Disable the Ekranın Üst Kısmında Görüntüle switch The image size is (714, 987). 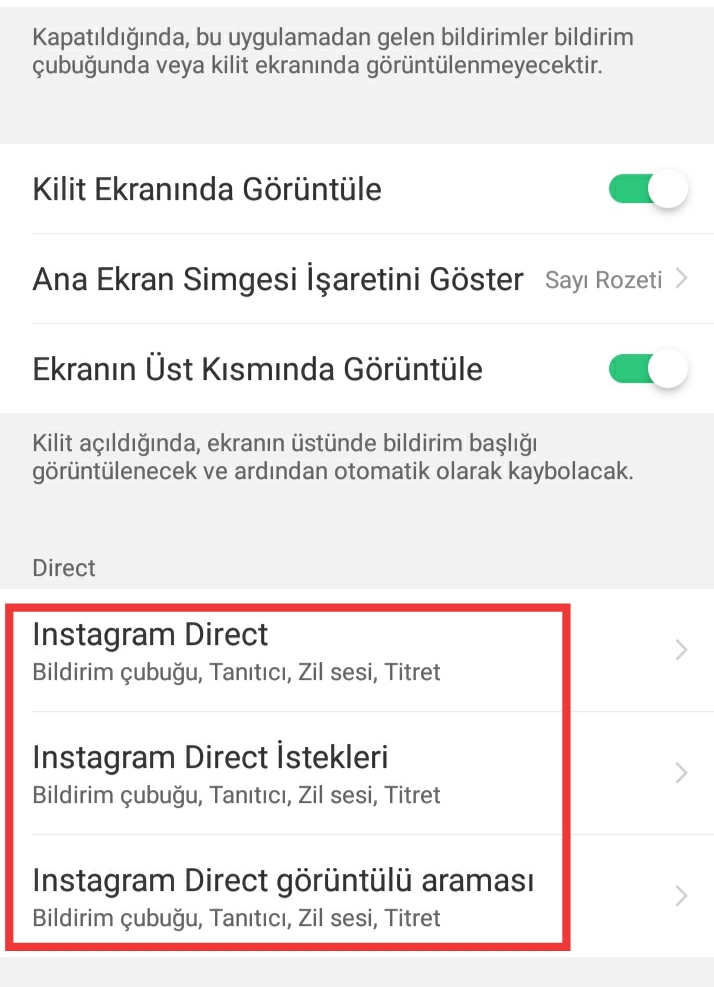click(647, 369)
